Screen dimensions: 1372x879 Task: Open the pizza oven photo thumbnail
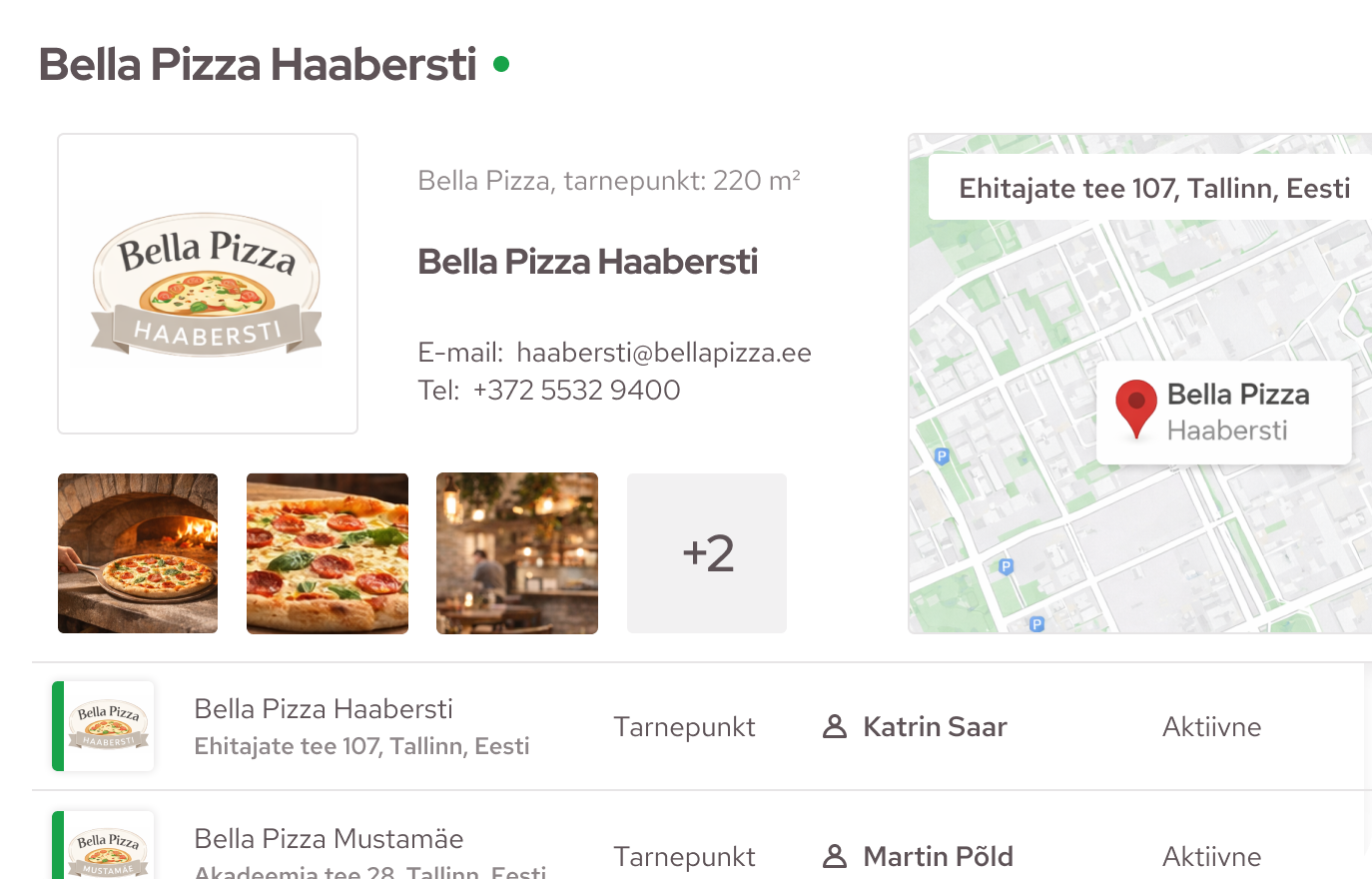(x=138, y=553)
